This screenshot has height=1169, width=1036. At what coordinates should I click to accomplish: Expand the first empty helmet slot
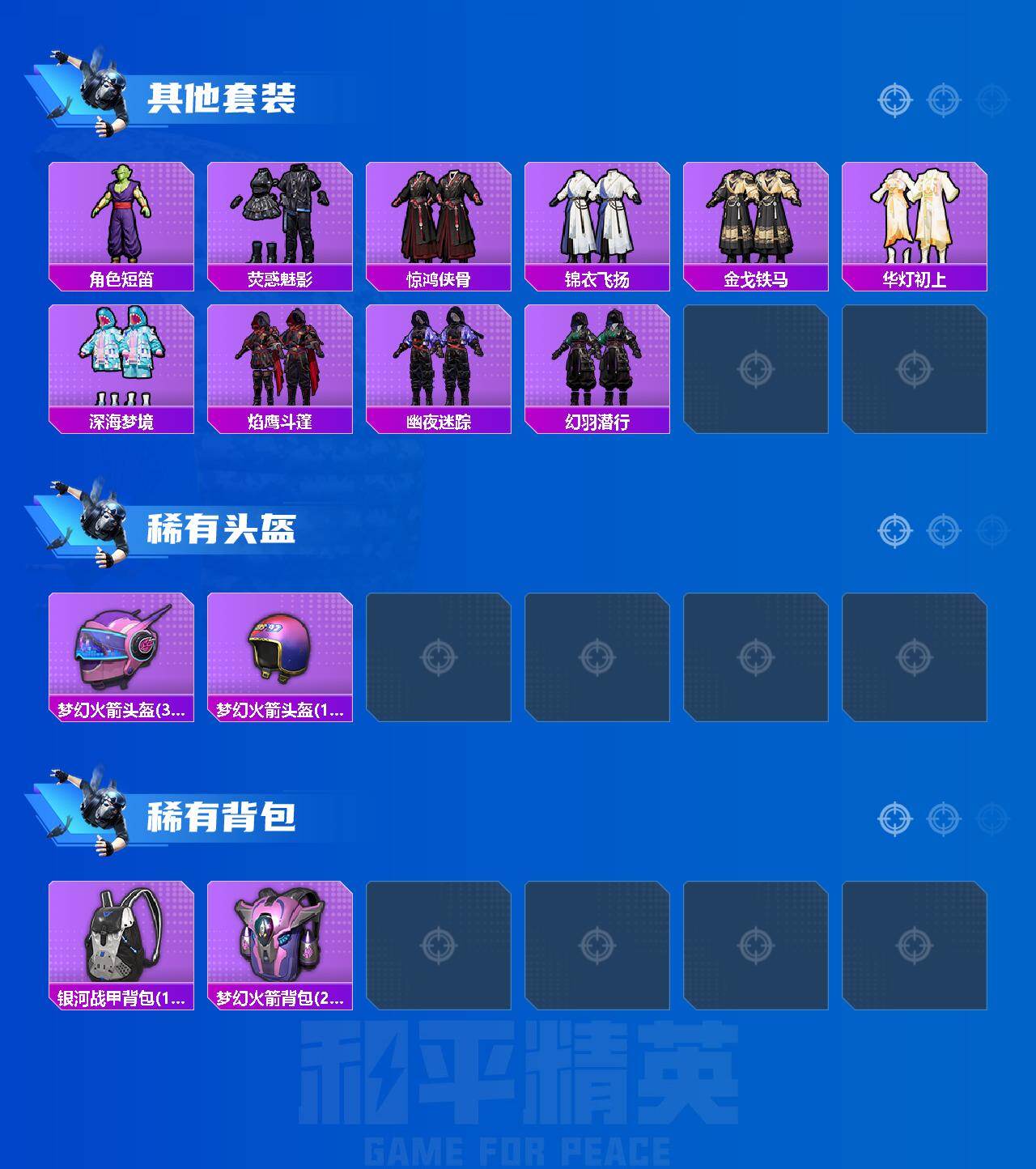[x=438, y=657]
